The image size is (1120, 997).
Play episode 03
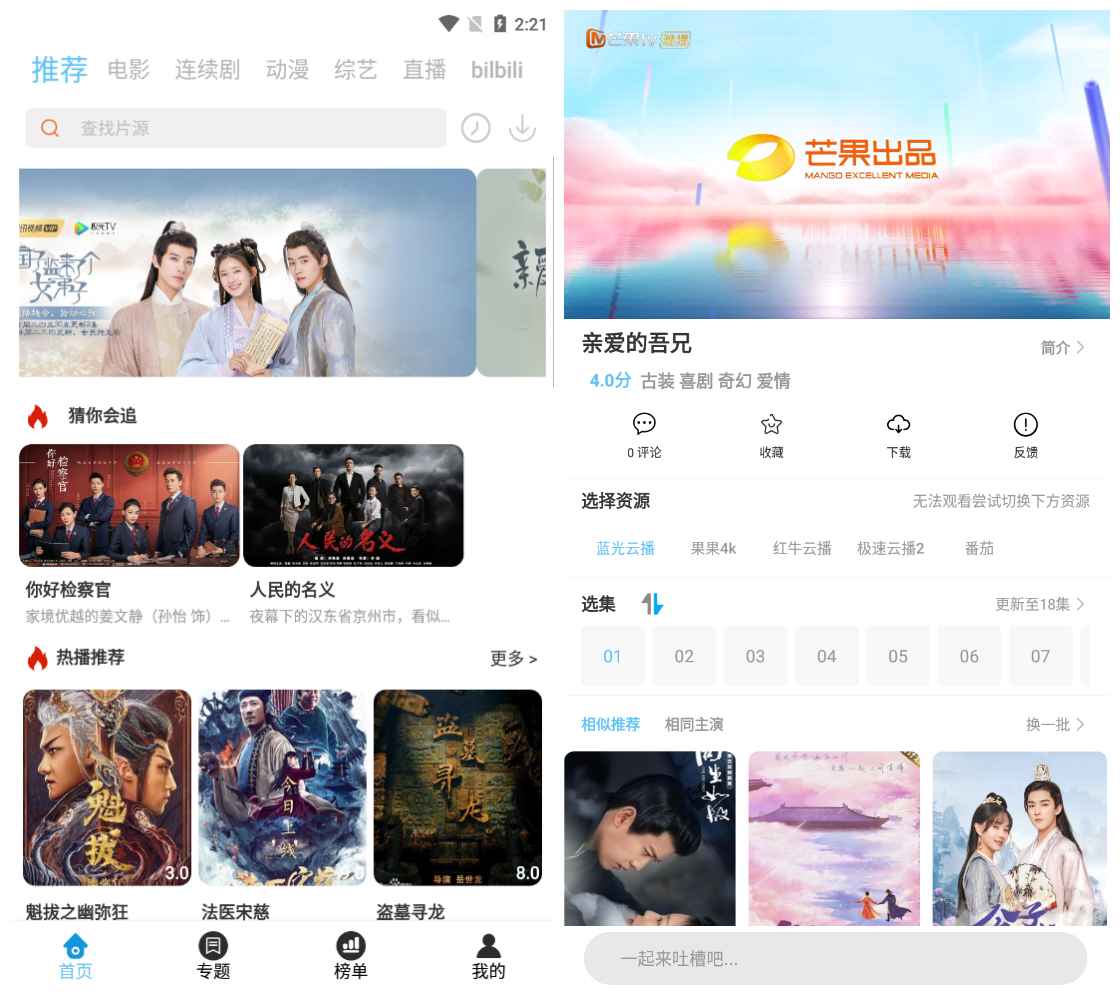(755, 656)
